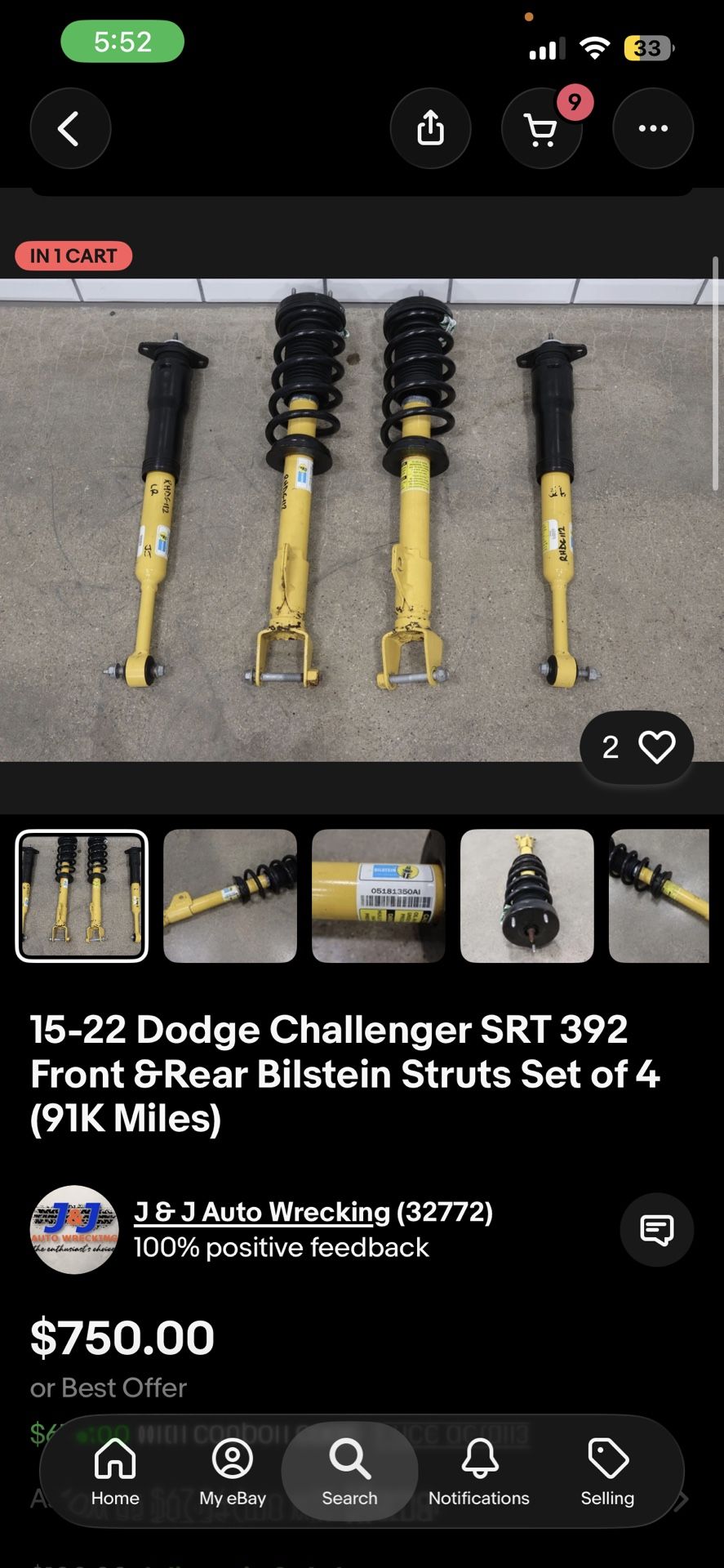Select the second thumbnail of a single strut
This screenshot has height=1568, width=724.
[230, 896]
